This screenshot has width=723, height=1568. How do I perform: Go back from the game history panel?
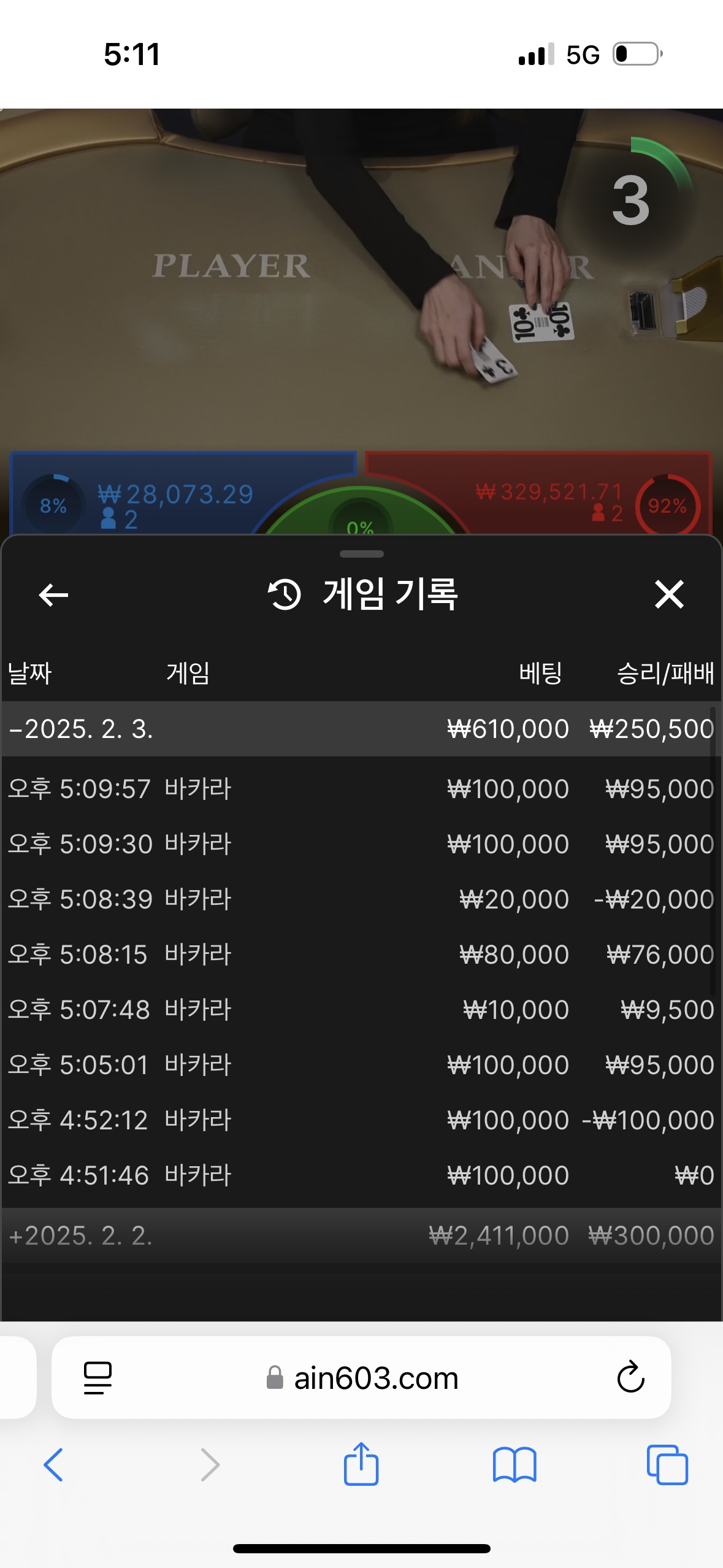(53, 594)
